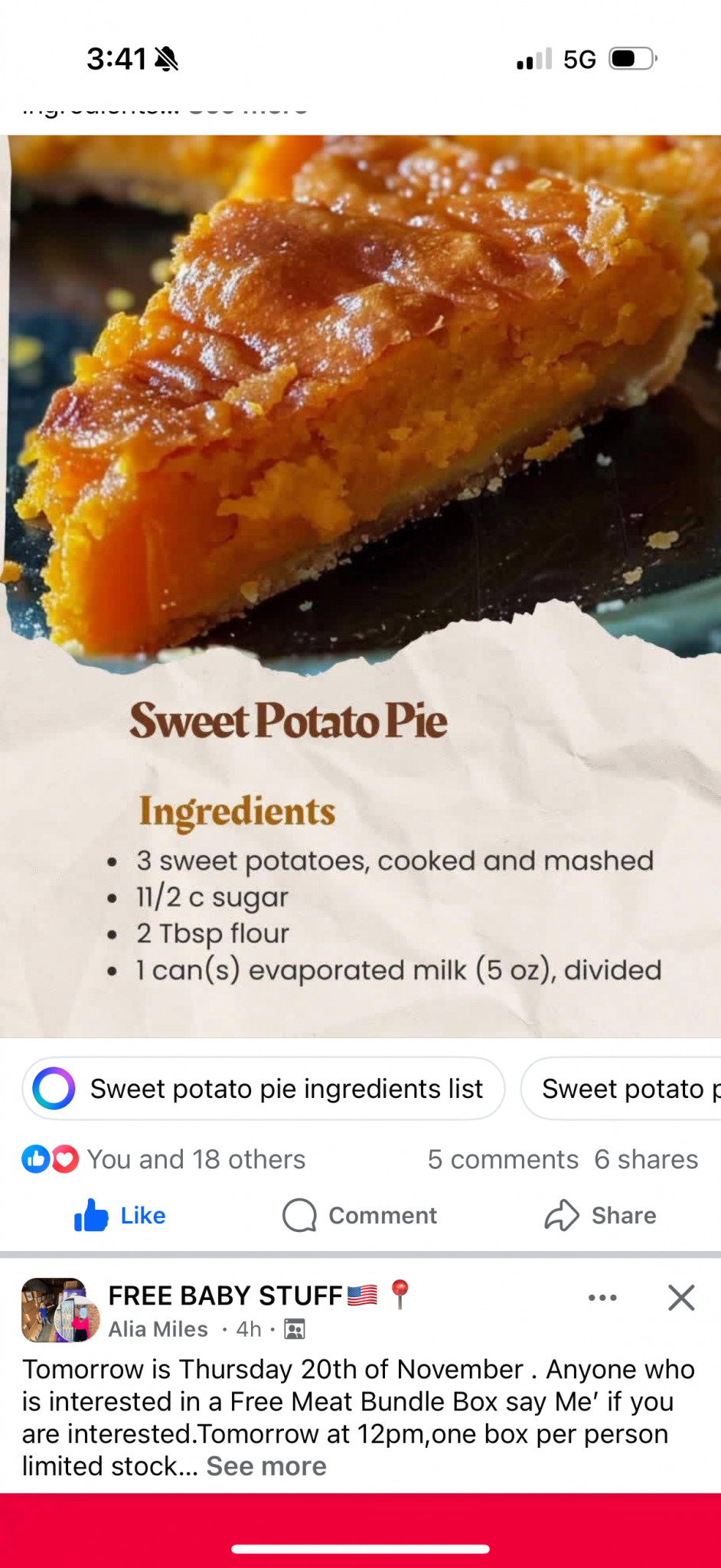The height and width of the screenshot is (1568, 721).
Task: Open options menu on Alia Miles's post
Action: click(602, 1298)
